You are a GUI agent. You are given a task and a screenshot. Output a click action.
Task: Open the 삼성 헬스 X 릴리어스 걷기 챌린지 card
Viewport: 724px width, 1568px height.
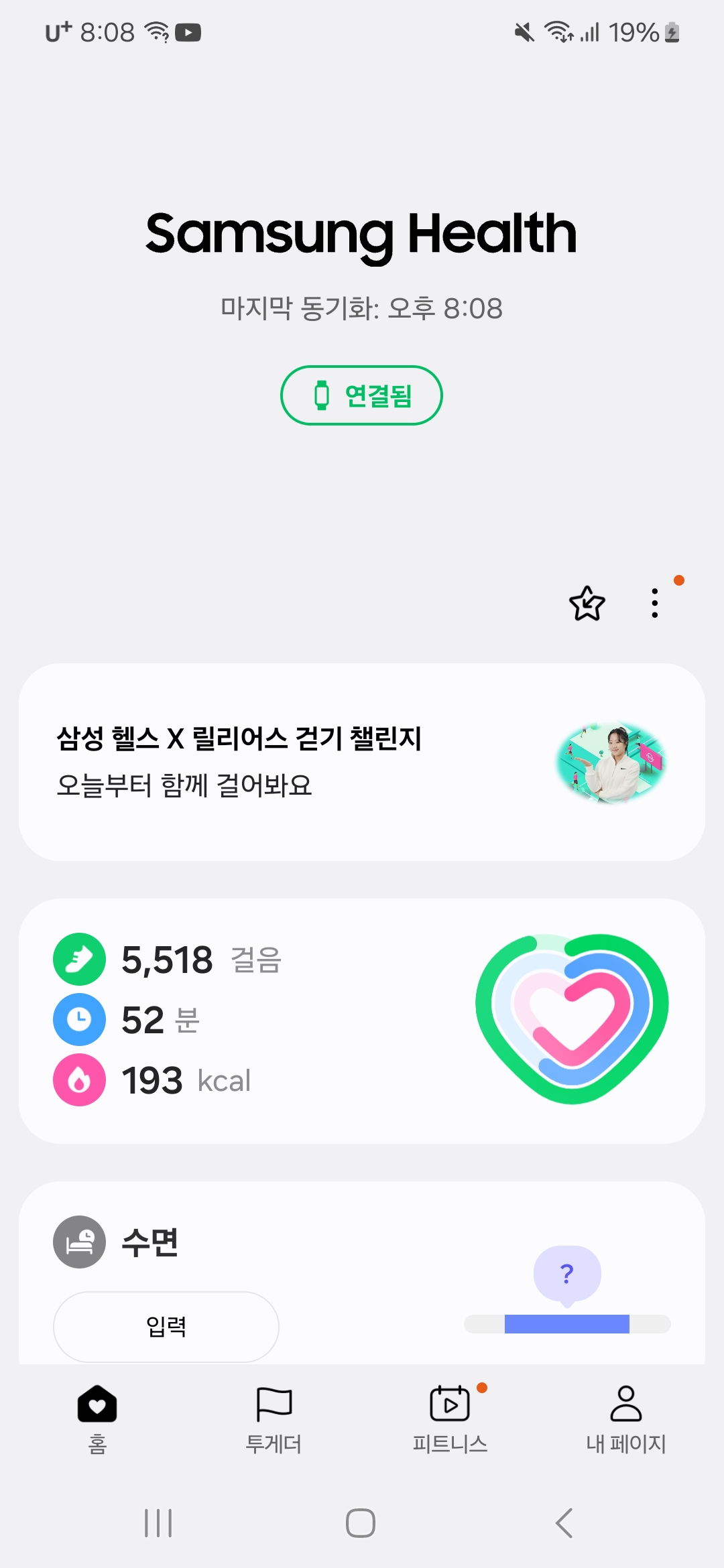[361, 762]
